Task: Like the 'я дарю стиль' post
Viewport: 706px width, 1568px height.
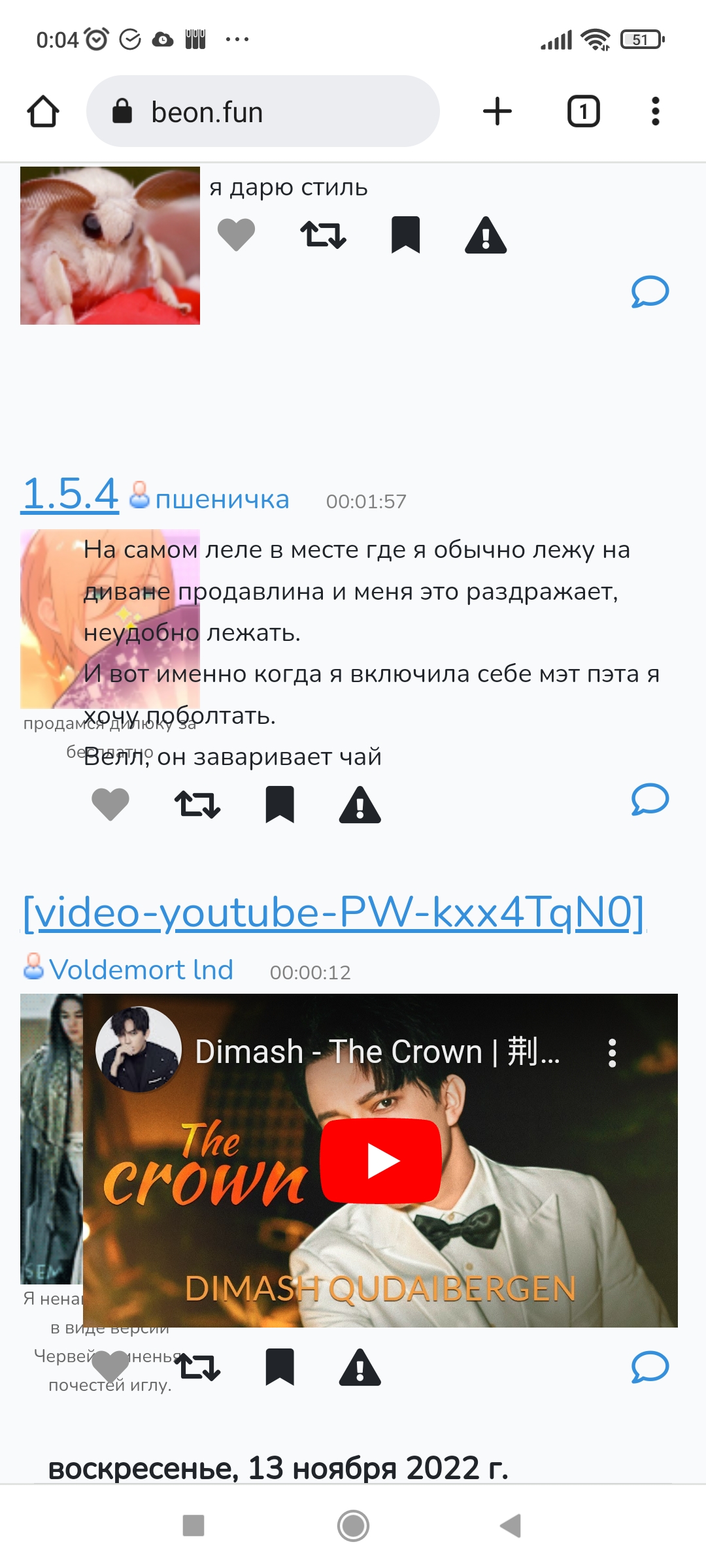Action: click(x=236, y=235)
